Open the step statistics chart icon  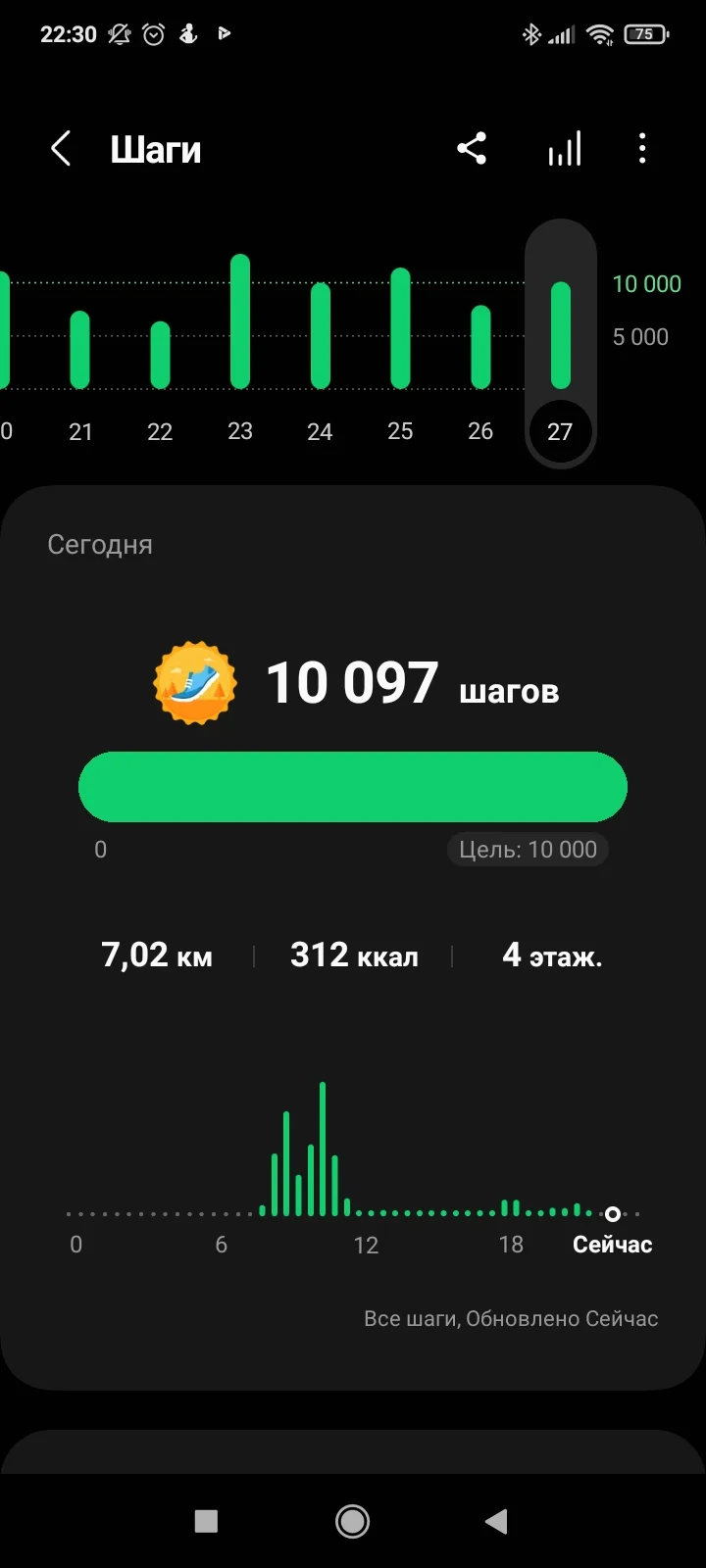[x=565, y=149]
